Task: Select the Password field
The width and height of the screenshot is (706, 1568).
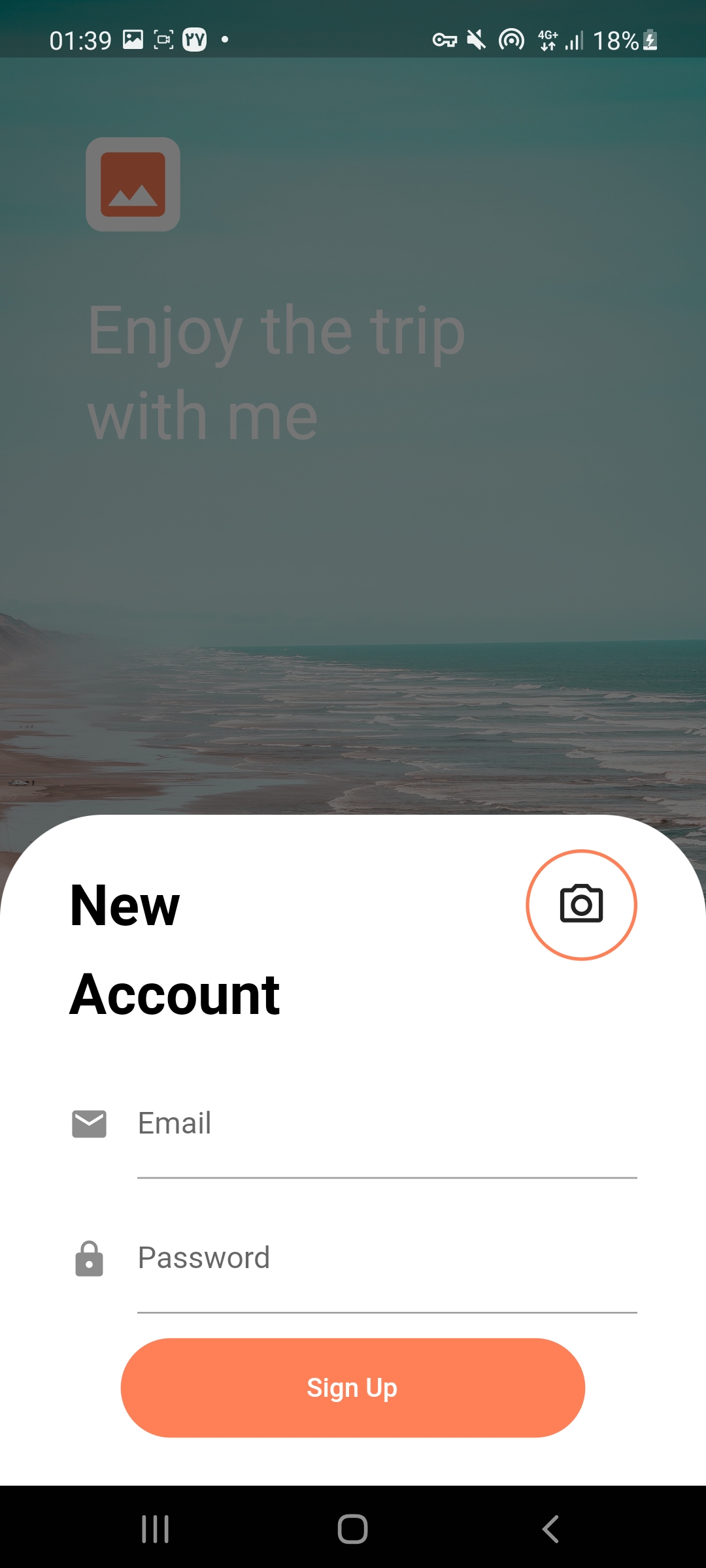Action: [x=386, y=1259]
